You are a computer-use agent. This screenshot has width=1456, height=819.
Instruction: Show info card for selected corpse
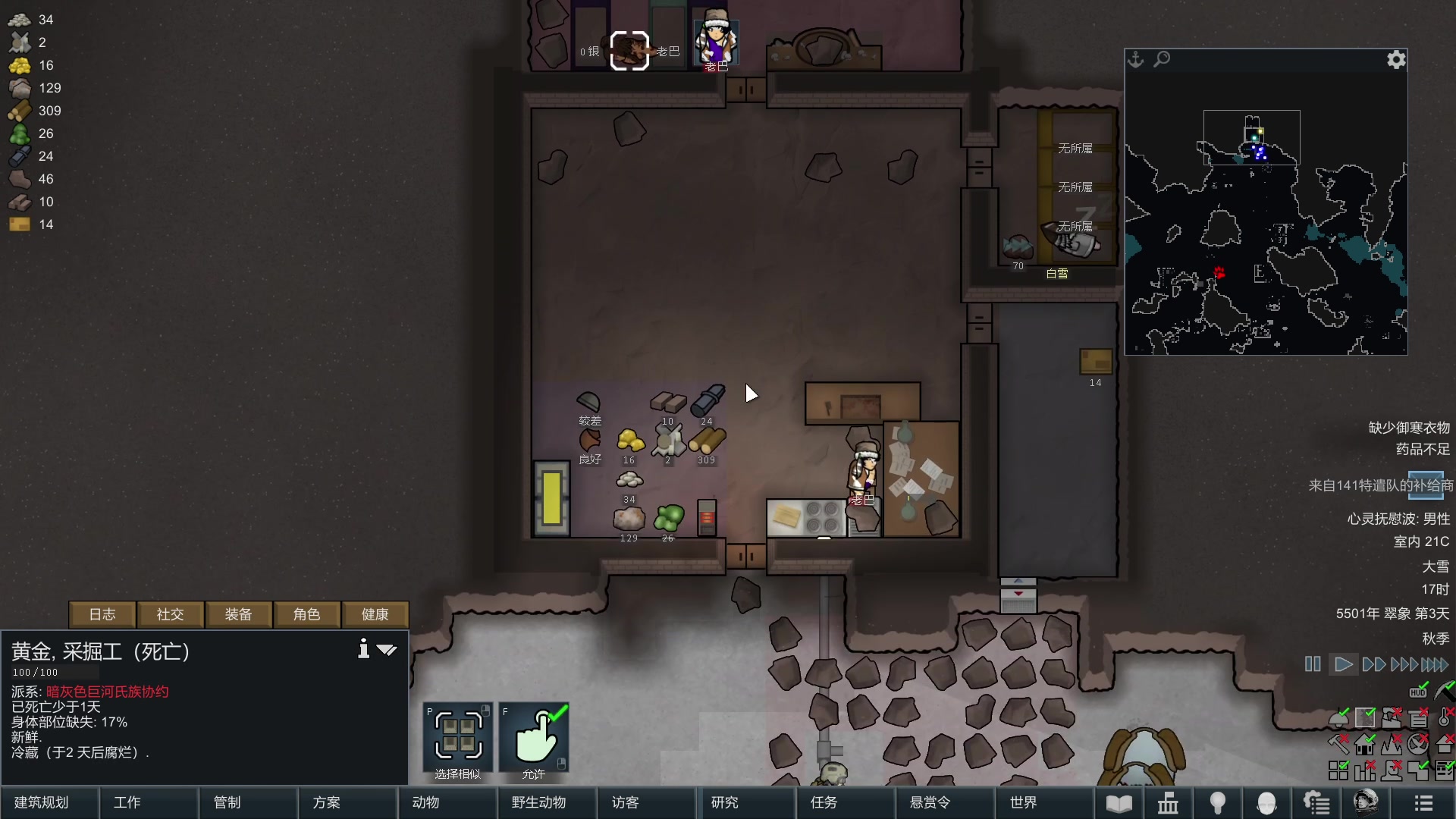(x=364, y=649)
